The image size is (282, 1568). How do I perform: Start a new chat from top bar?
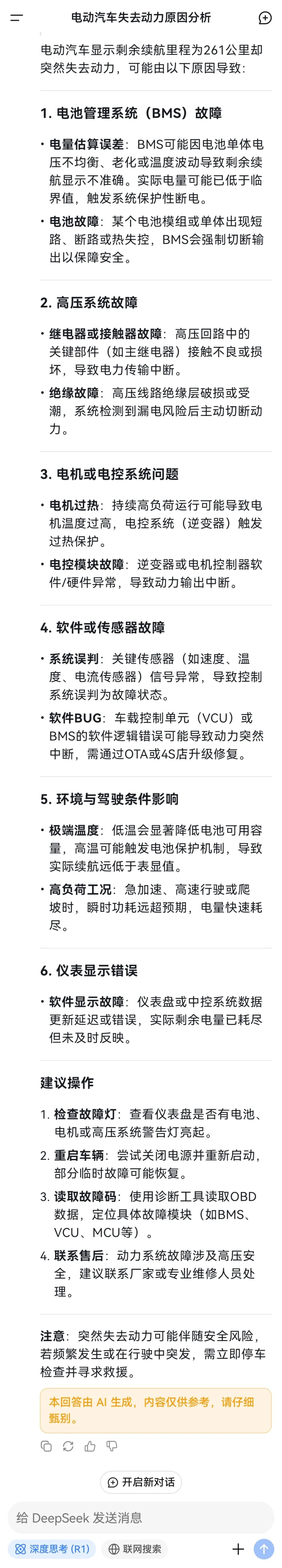click(x=265, y=18)
